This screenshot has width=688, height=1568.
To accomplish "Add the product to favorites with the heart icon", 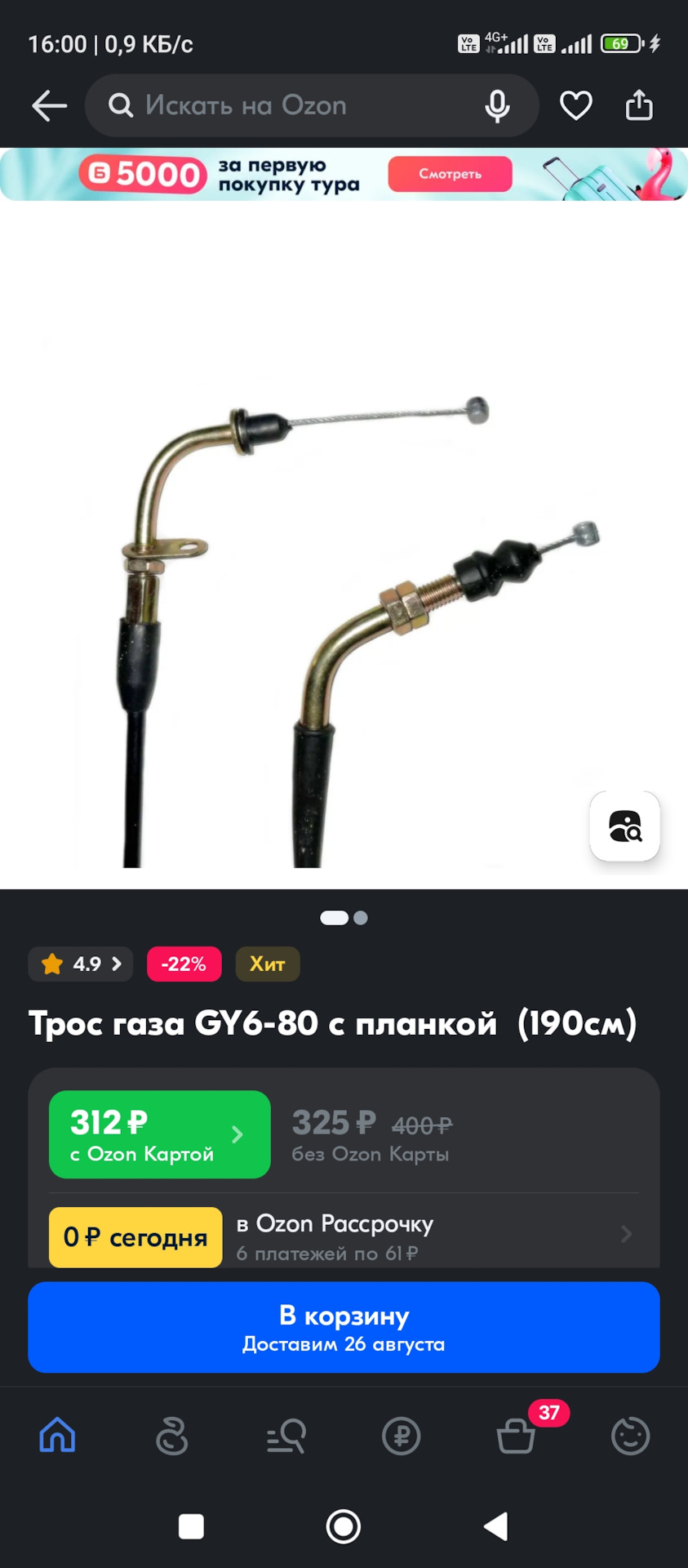I will coord(575,106).
